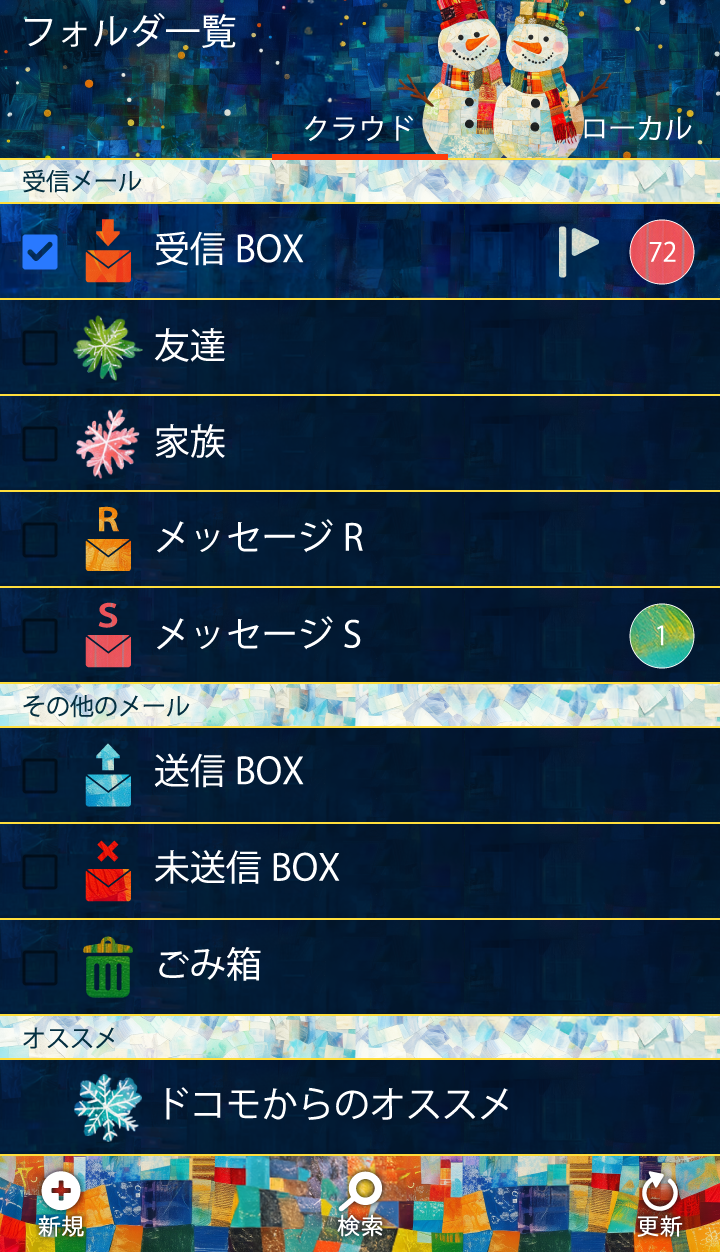Refresh folders with 更新
Viewport: 720px width, 1252px height.
tap(659, 1205)
